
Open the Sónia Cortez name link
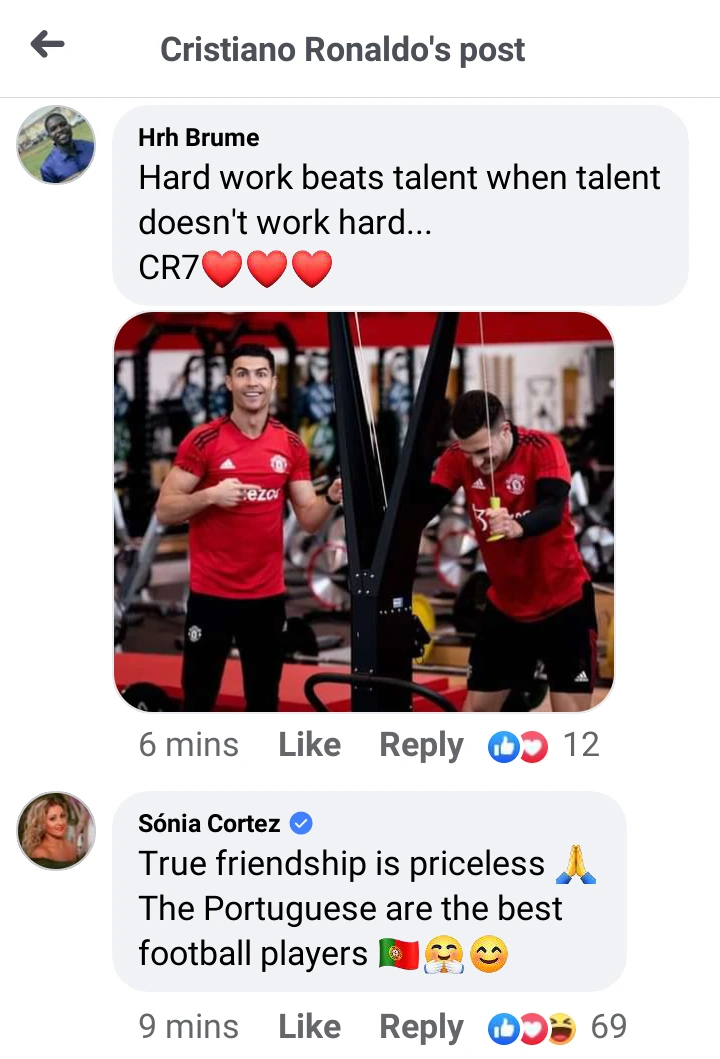[x=209, y=824]
